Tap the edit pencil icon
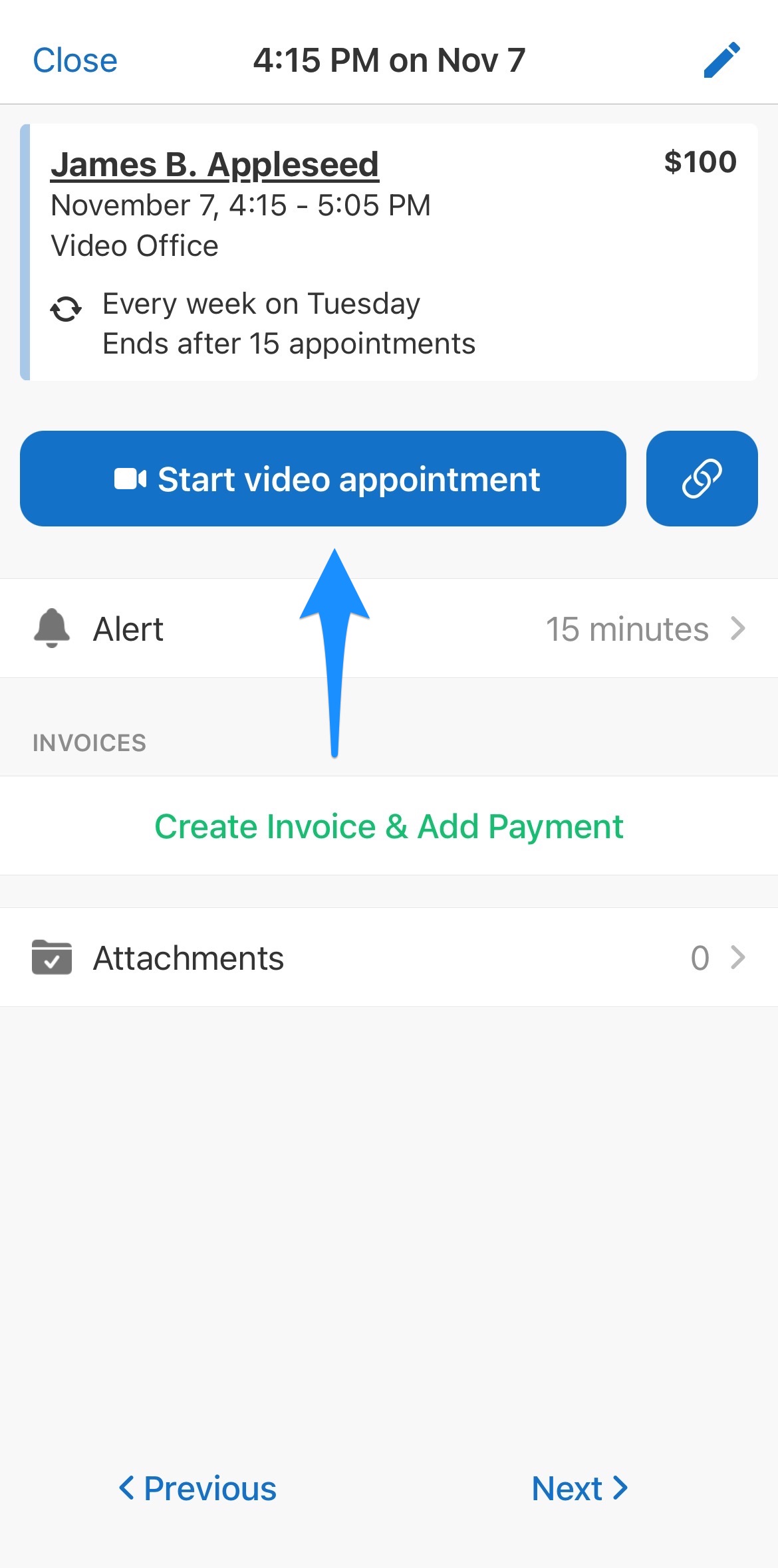Image resolution: width=778 pixels, height=1568 pixels. point(722,60)
